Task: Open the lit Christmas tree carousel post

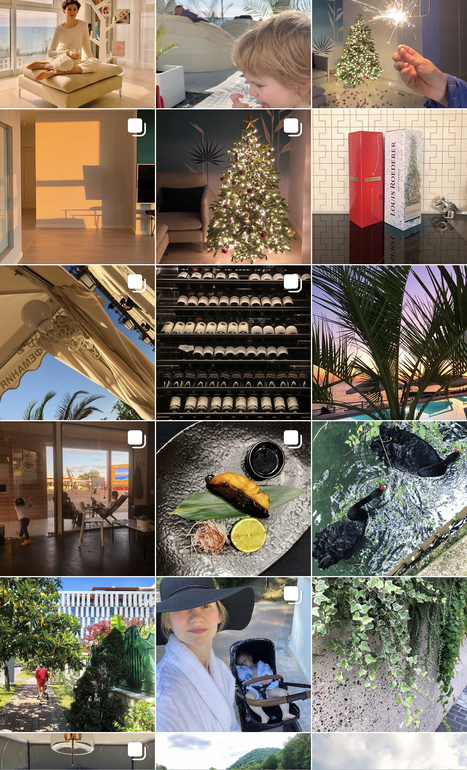Action: [x=233, y=187]
